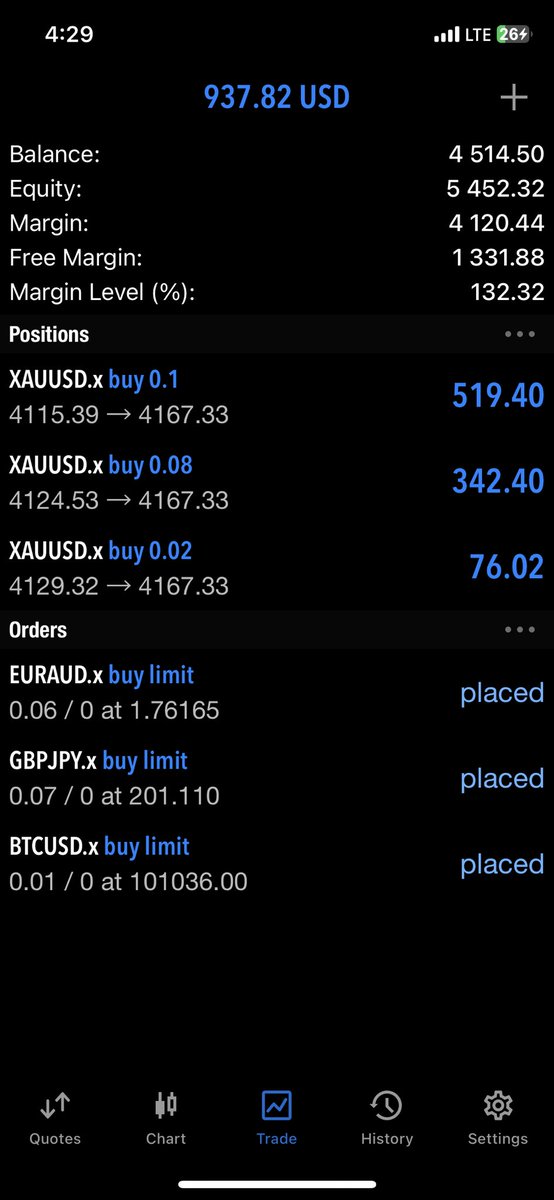This screenshot has height=1200, width=554.
Task: Go to the Trade tab
Action: tap(276, 1118)
